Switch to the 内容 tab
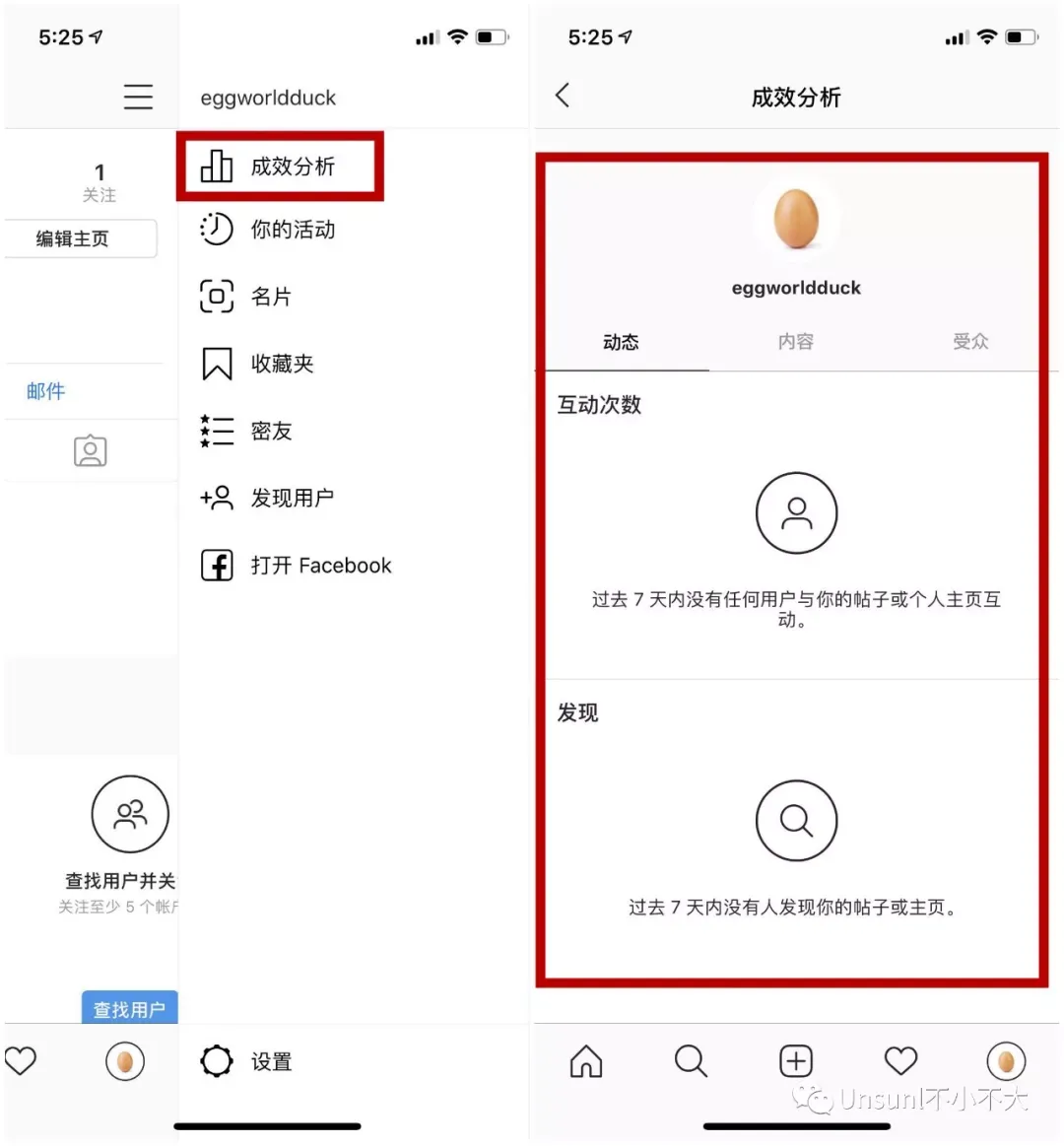This screenshot has height=1146, width=1064. (x=795, y=342)
